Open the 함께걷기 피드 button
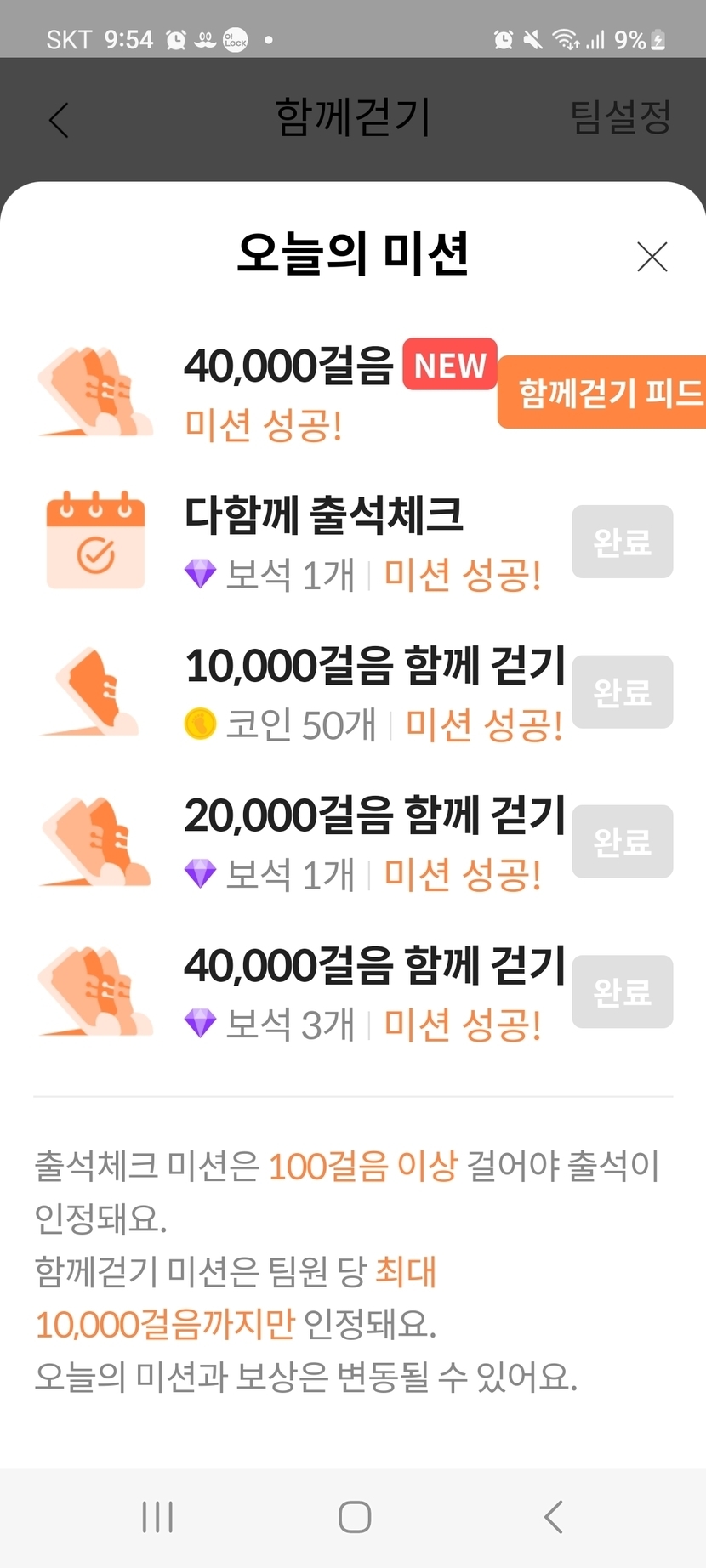The width and height of the screenshot is (706, 1568). click(606, 393)
